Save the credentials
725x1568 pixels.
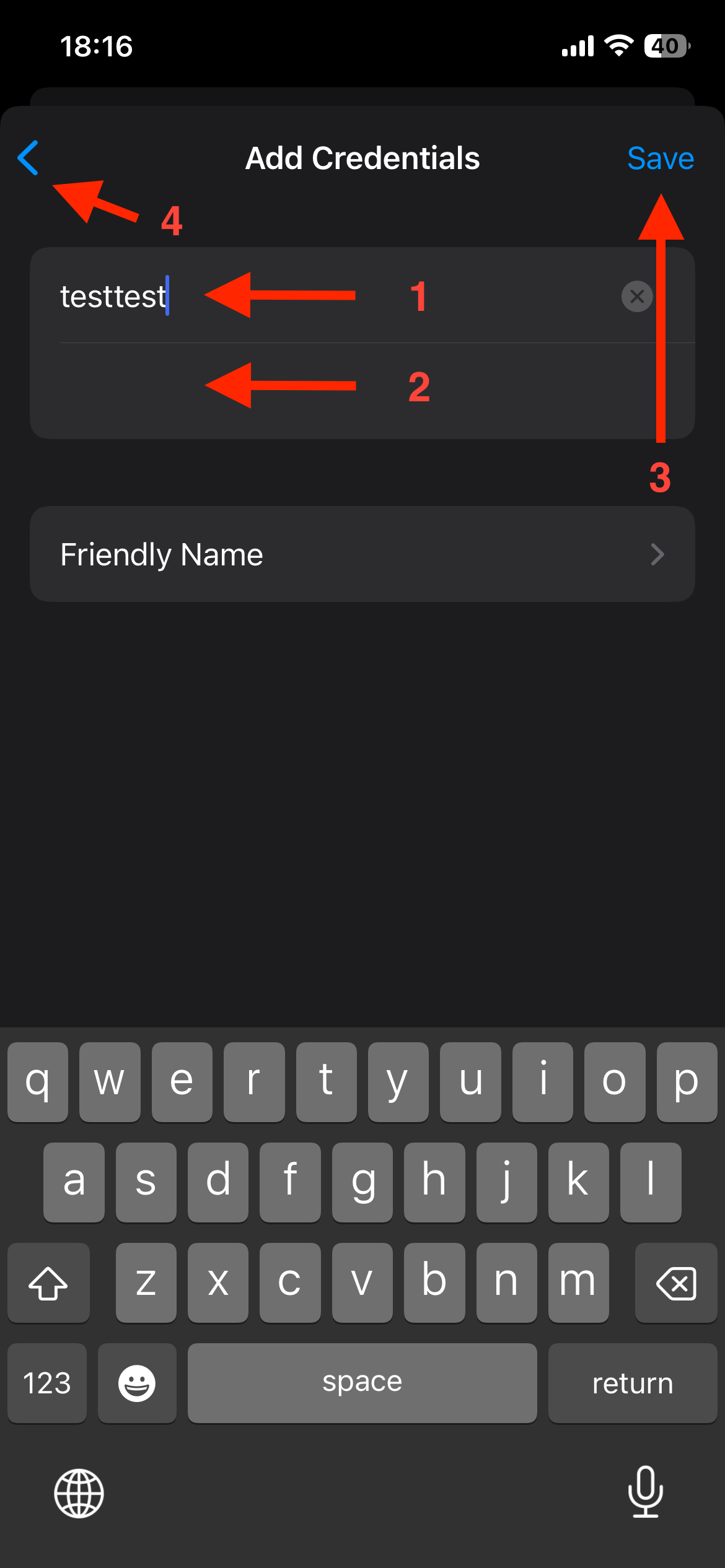[660, 159]
